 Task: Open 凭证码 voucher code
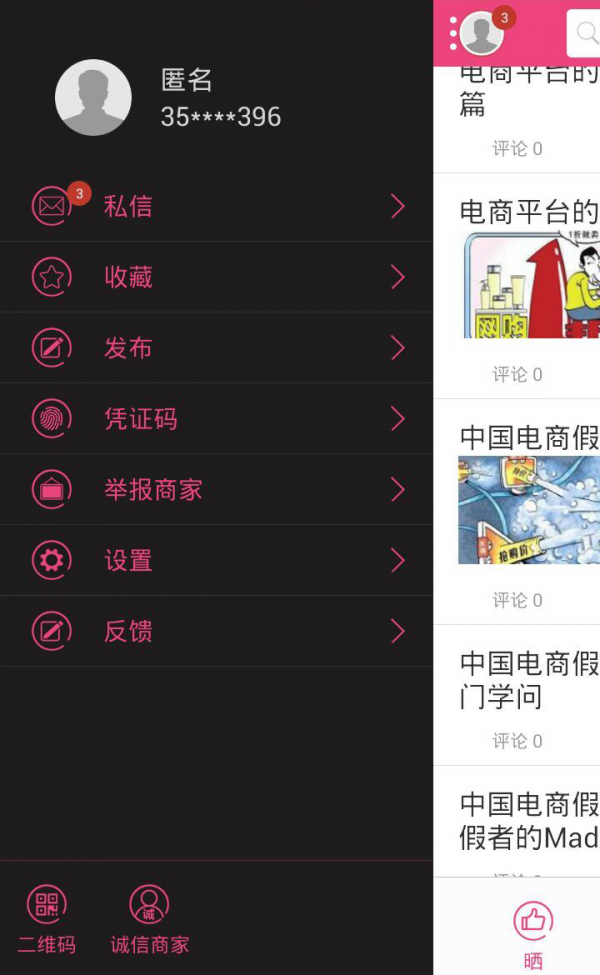215,419
